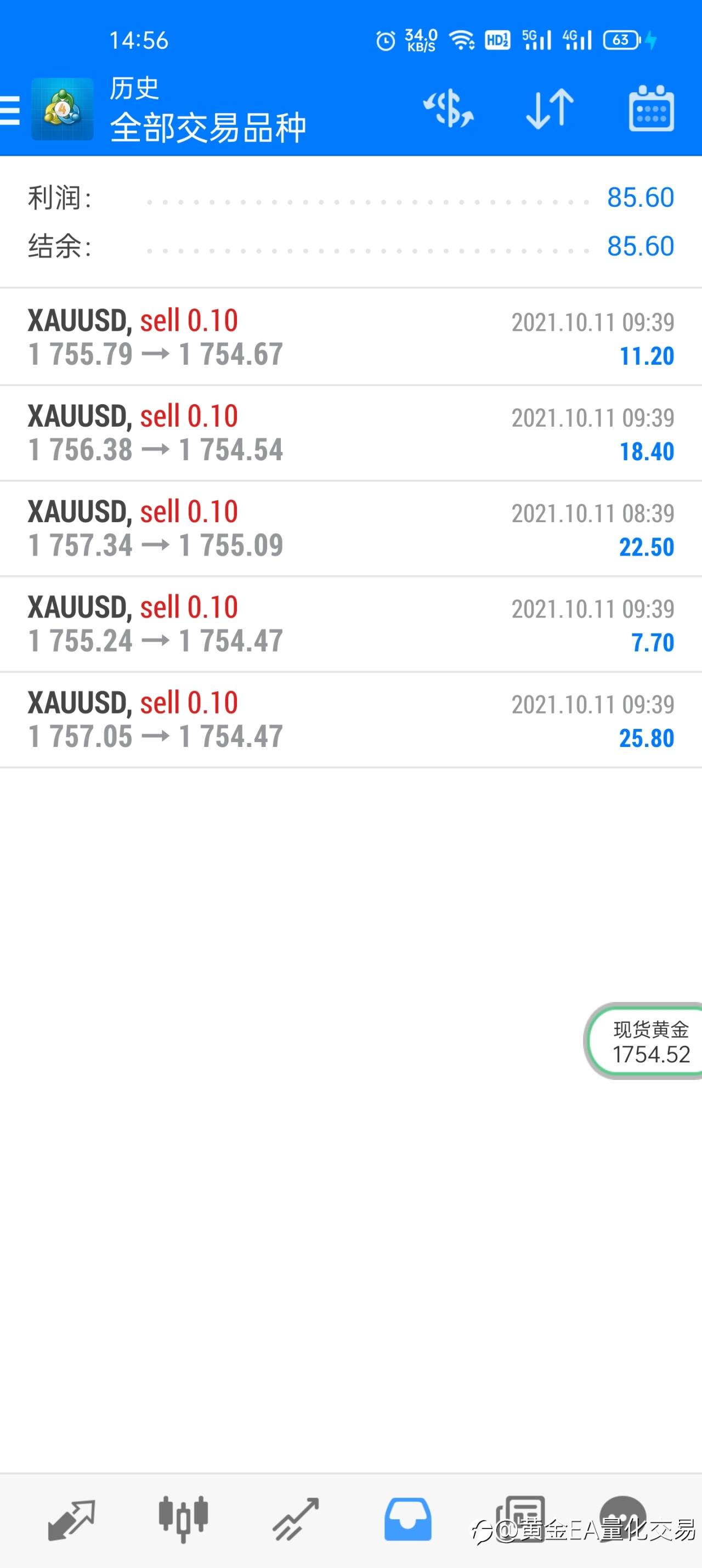Image resolution: width=702 pixels, height=1568 pixels.
Task: Open the sell trade with profit 25.80
Action: [x=350, y=720]
